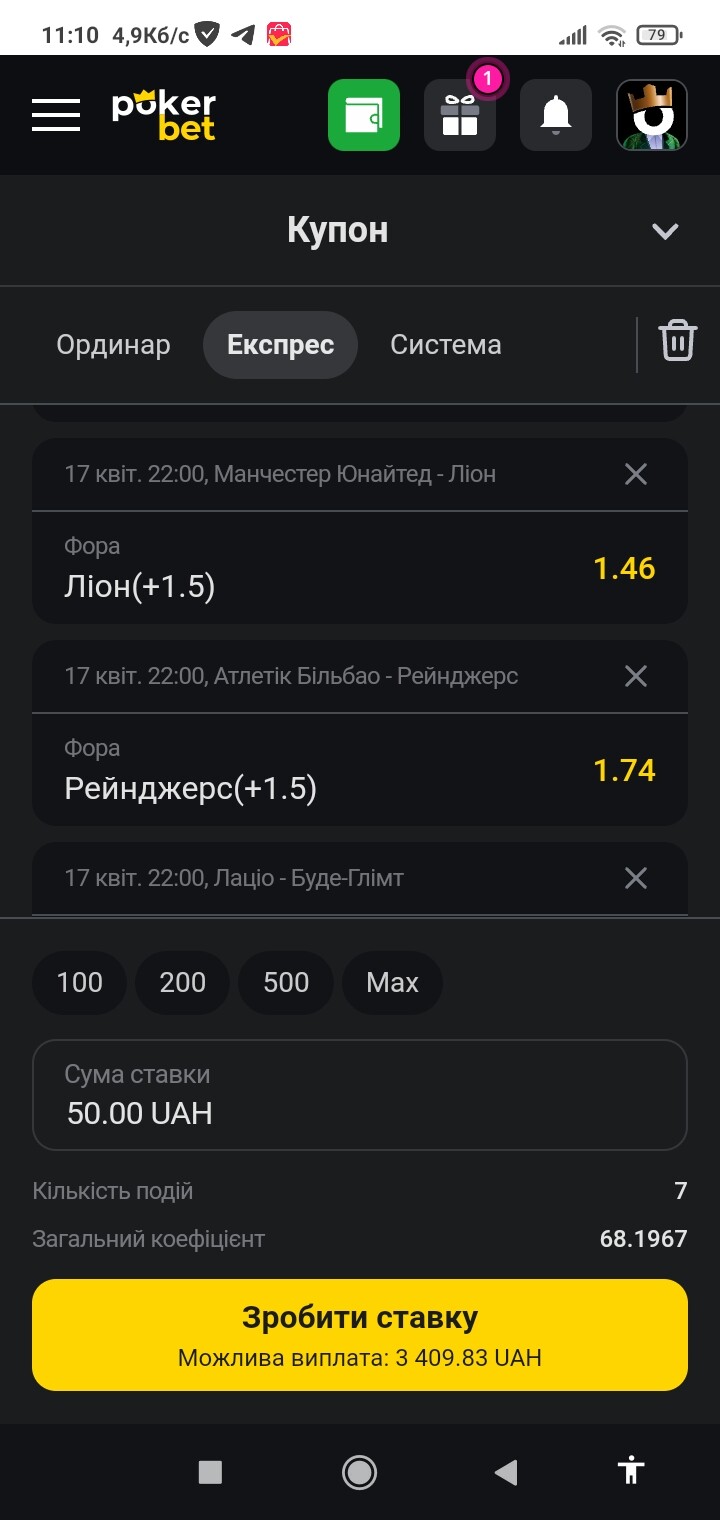Screen dimensions: 720x1520
Task: Select the Max stake chip
Action: 392,983
